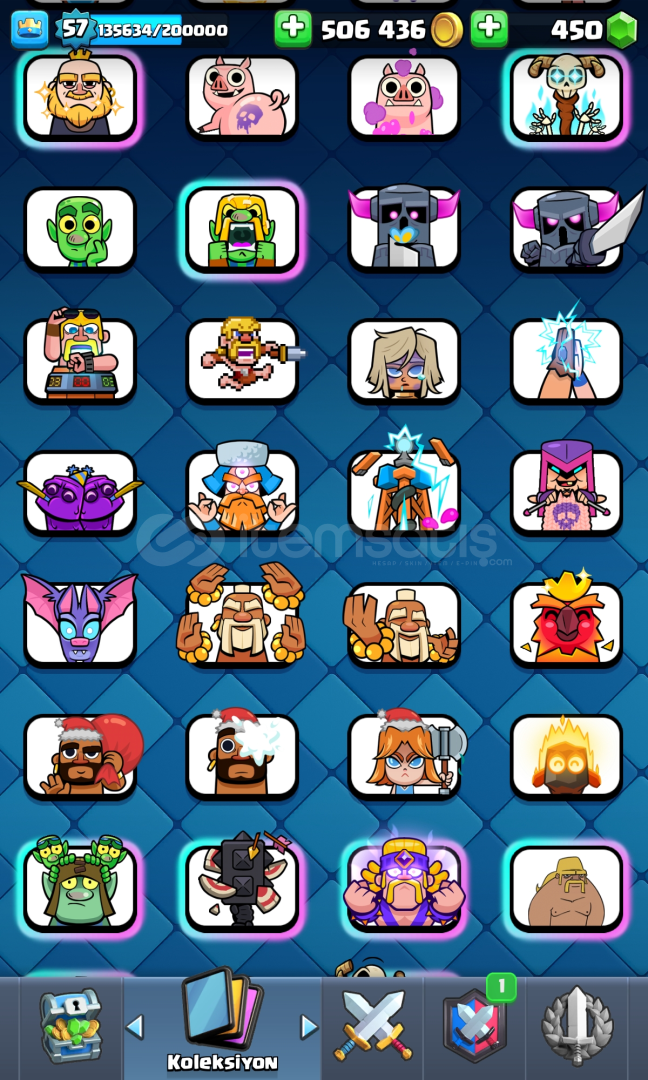648x1080 pixels.
Task: Open the player level crown icon
Action: click(x=29, y=29)
